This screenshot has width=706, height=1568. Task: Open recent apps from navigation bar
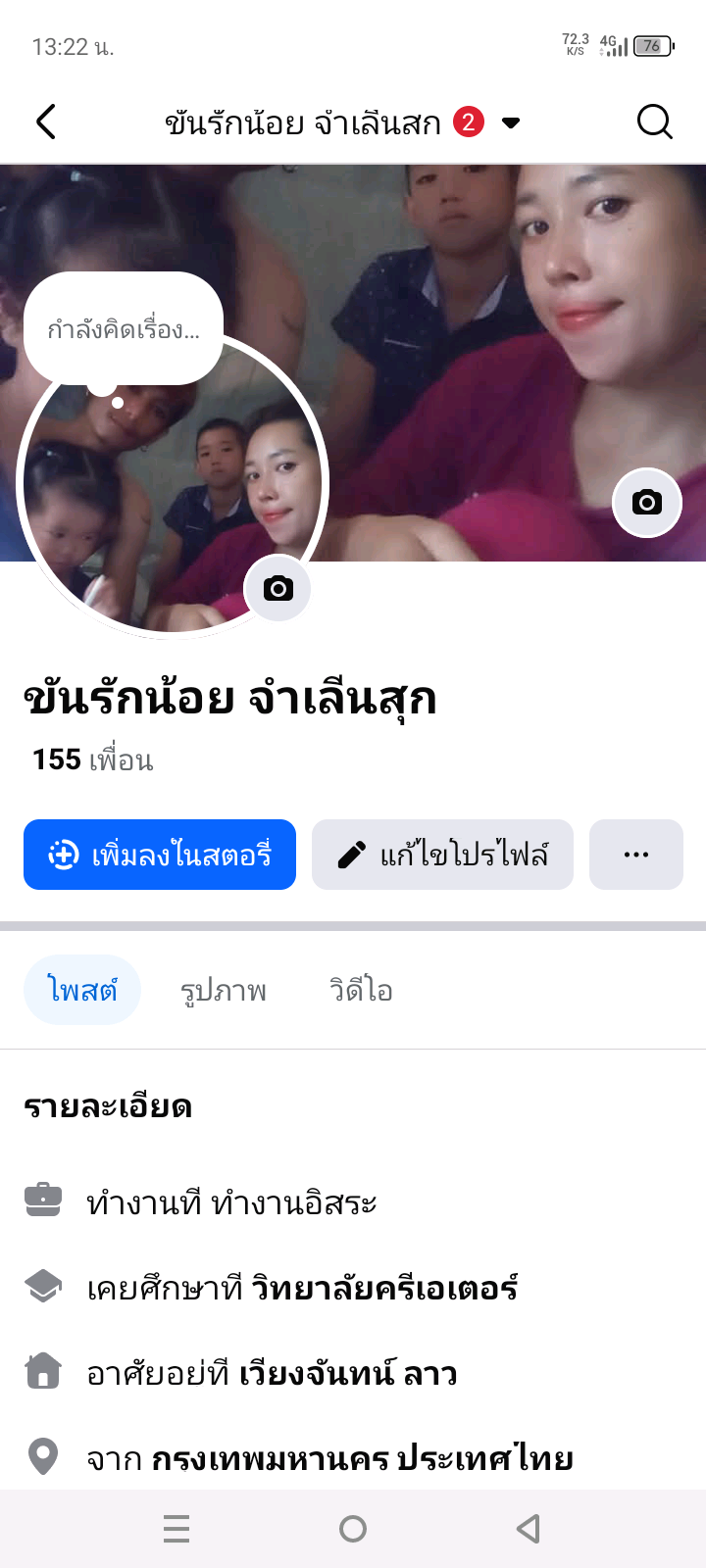tap(176, 1529)
